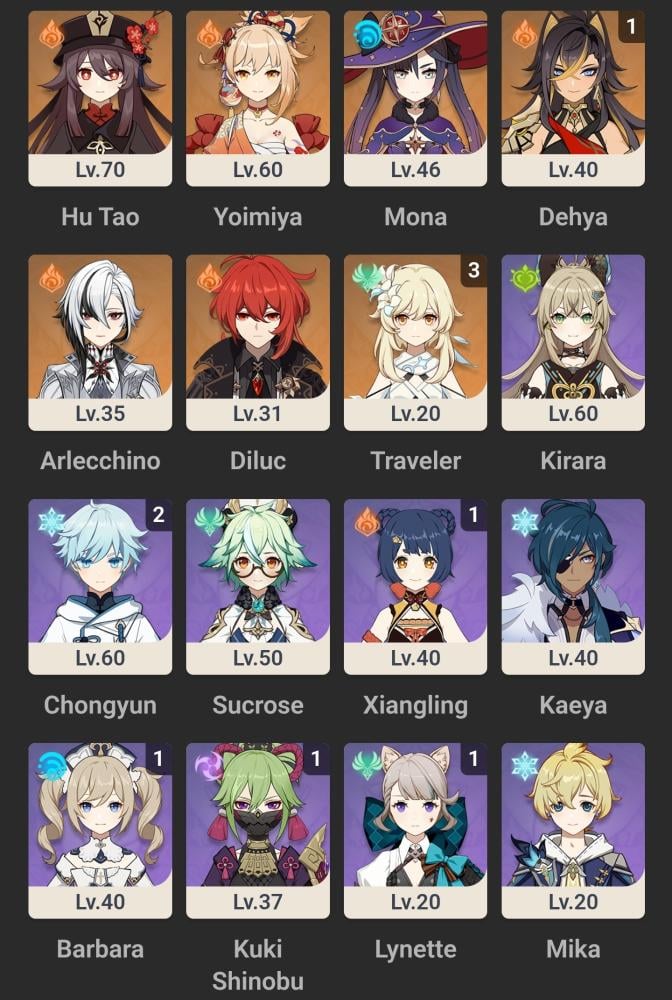Open the Chongyun card

click(x=100, y=587)
